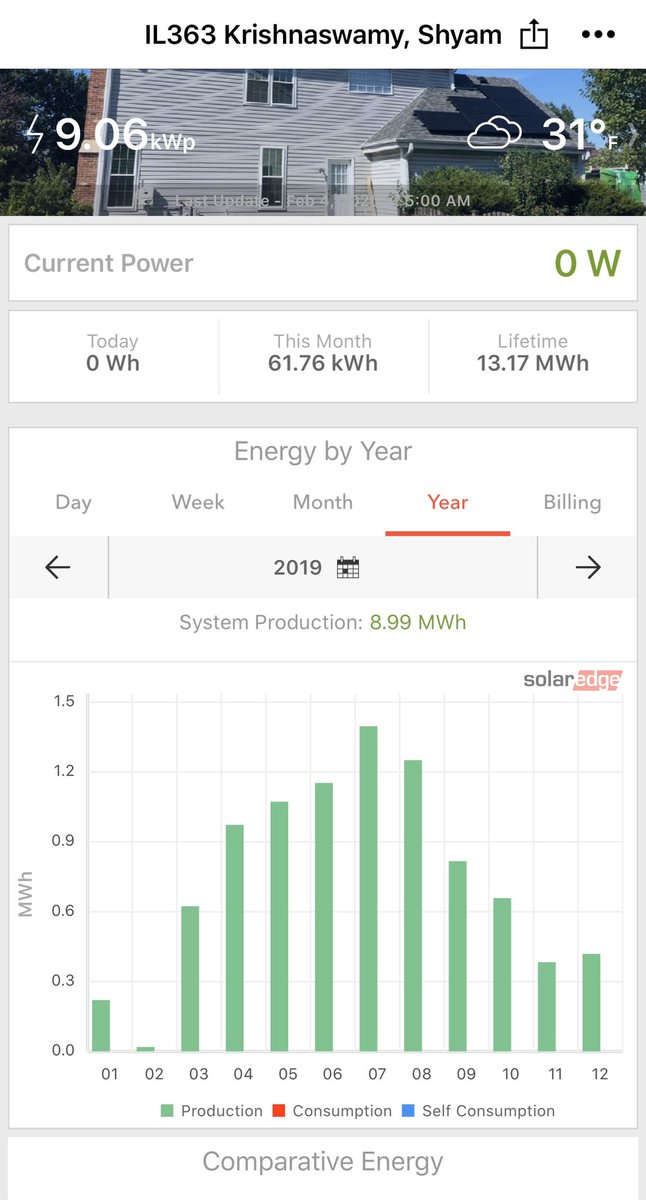
Task: Toggle the Production legend series
Action: 211,1111
